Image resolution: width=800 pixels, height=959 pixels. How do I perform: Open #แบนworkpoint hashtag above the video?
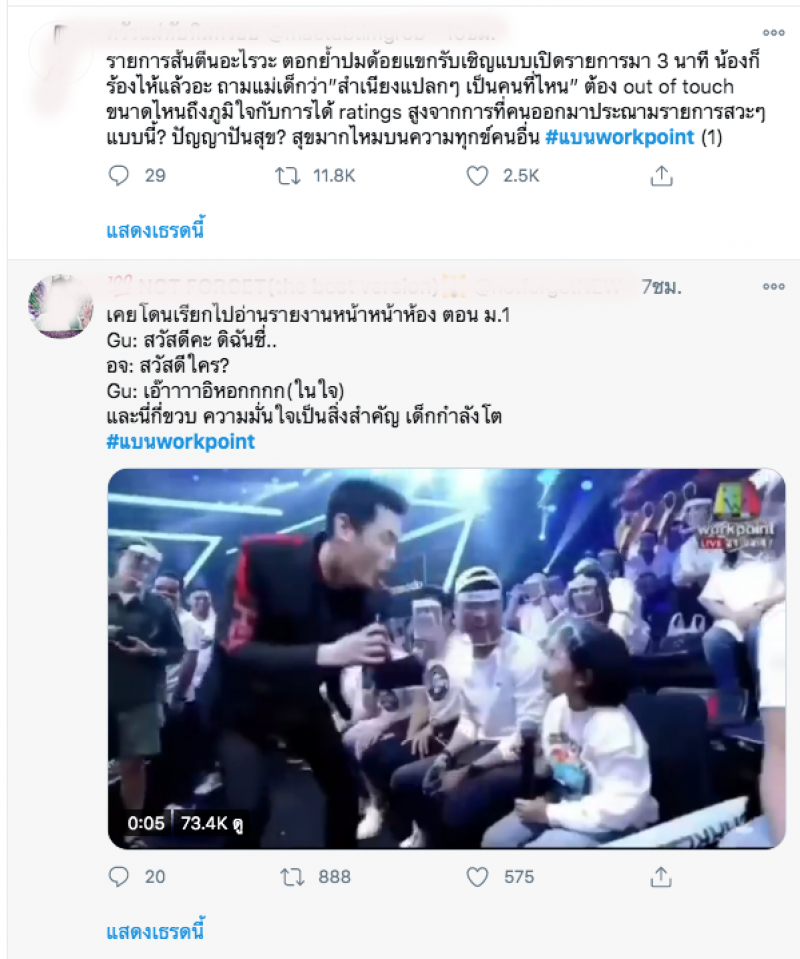click(180, 441)
